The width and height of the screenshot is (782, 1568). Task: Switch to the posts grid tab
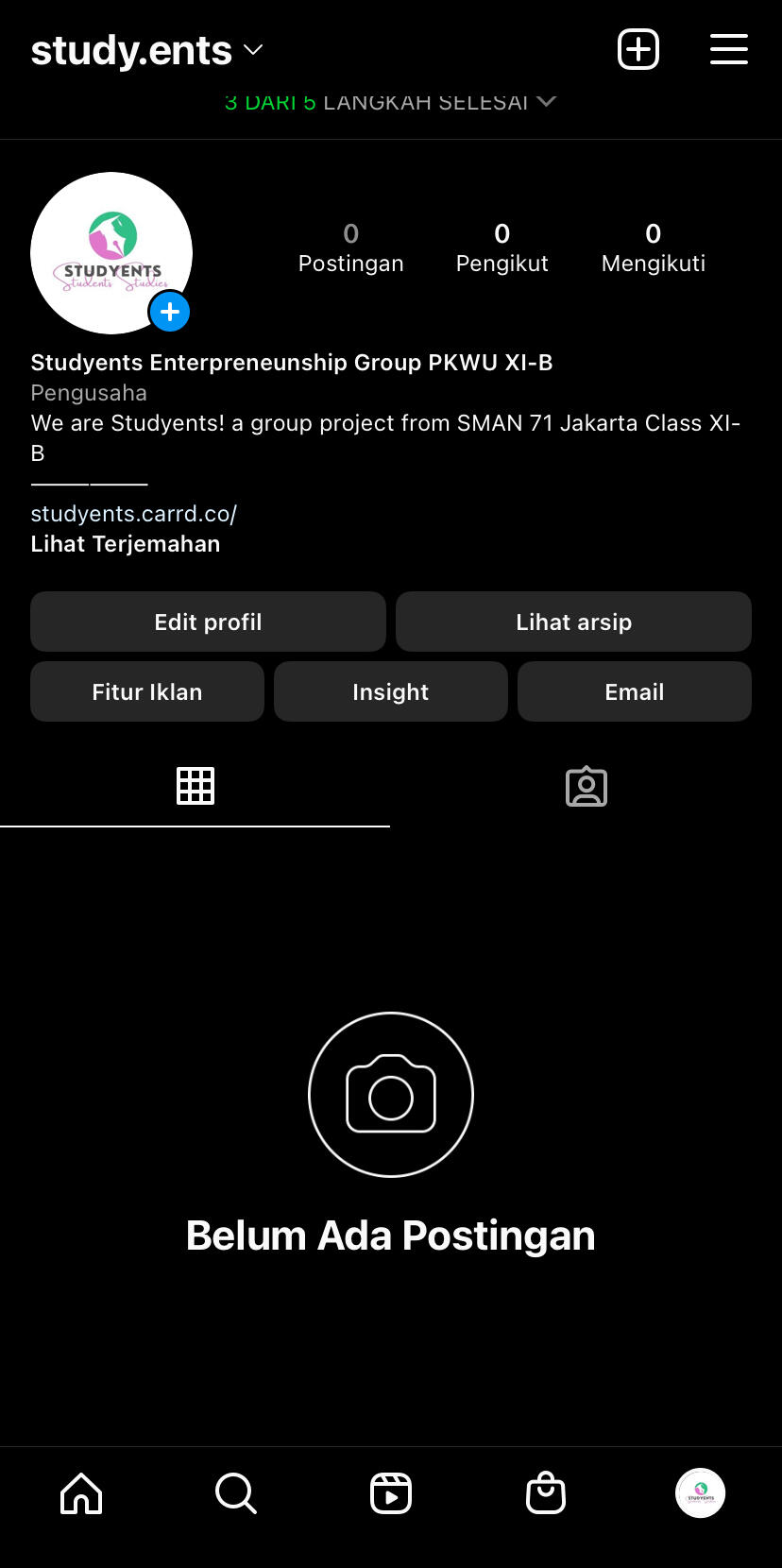tap(195, 786)
